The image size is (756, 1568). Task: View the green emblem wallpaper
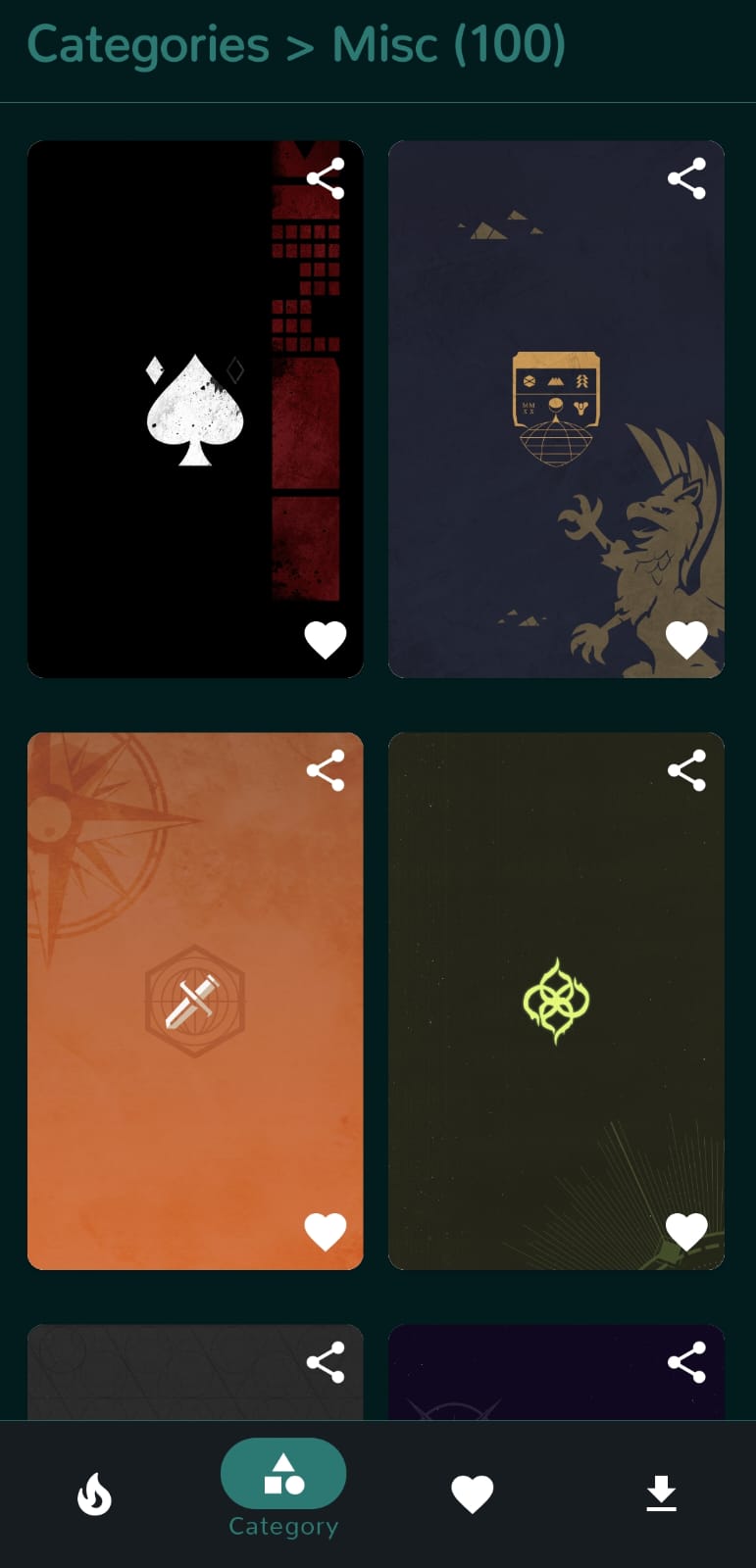[556, 1001]
